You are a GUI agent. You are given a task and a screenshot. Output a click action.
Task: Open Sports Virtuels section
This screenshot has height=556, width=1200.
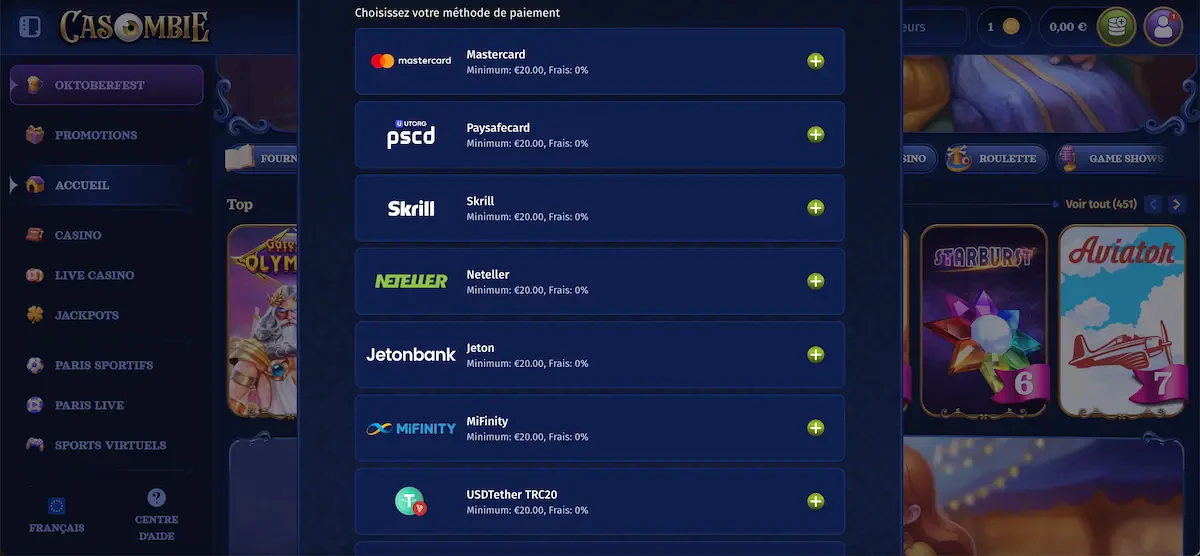click(110, 445)
